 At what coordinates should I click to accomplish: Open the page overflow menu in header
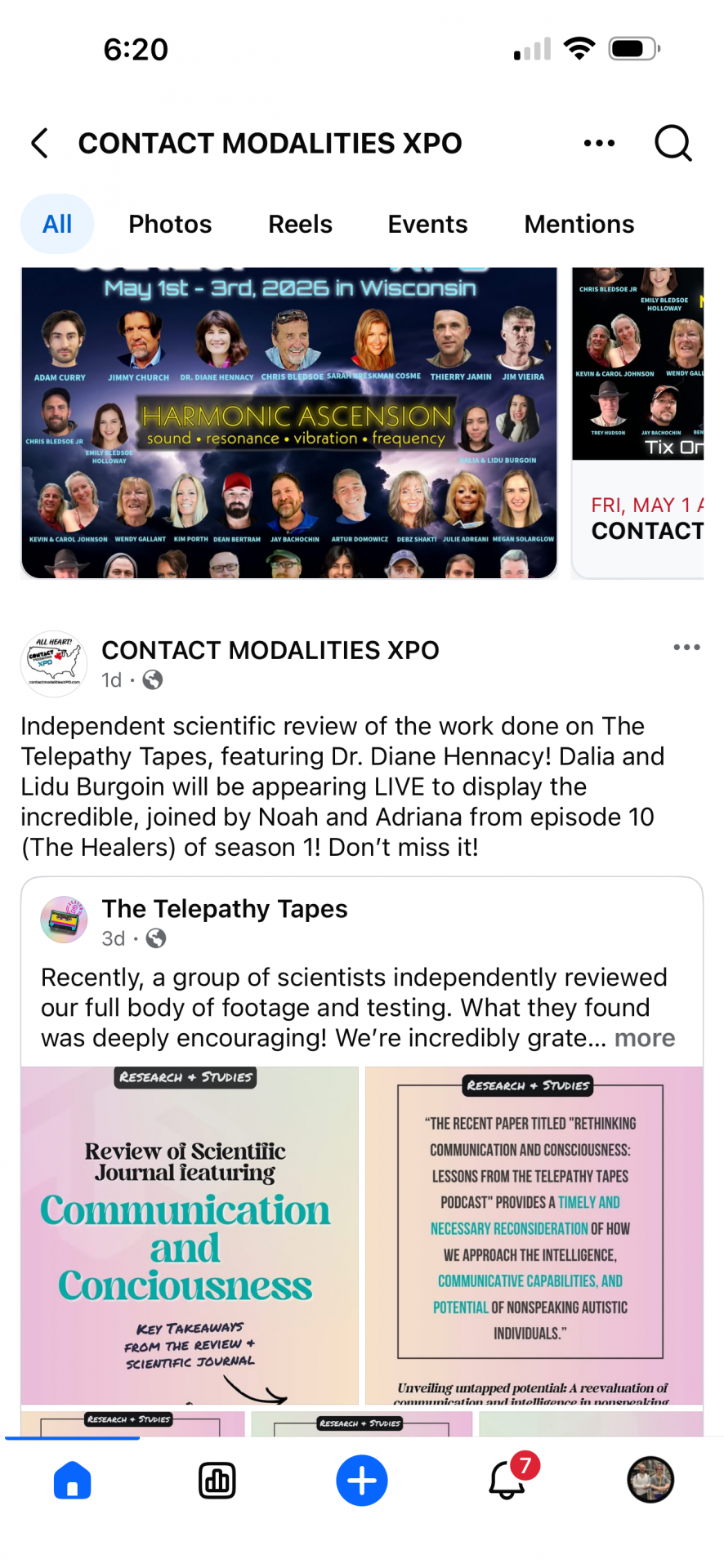coord(599,143)
